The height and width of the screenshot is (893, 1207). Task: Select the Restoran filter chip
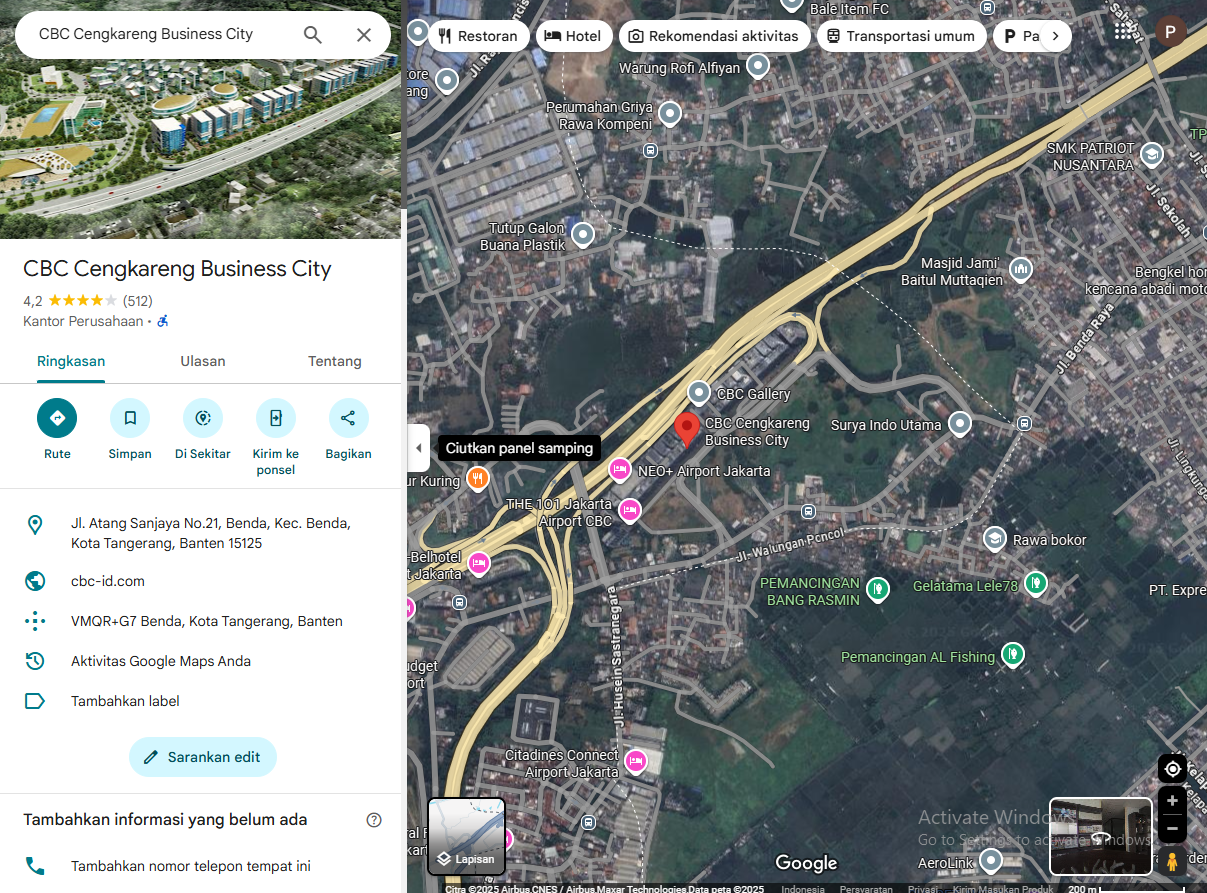[x=478, y=36]
